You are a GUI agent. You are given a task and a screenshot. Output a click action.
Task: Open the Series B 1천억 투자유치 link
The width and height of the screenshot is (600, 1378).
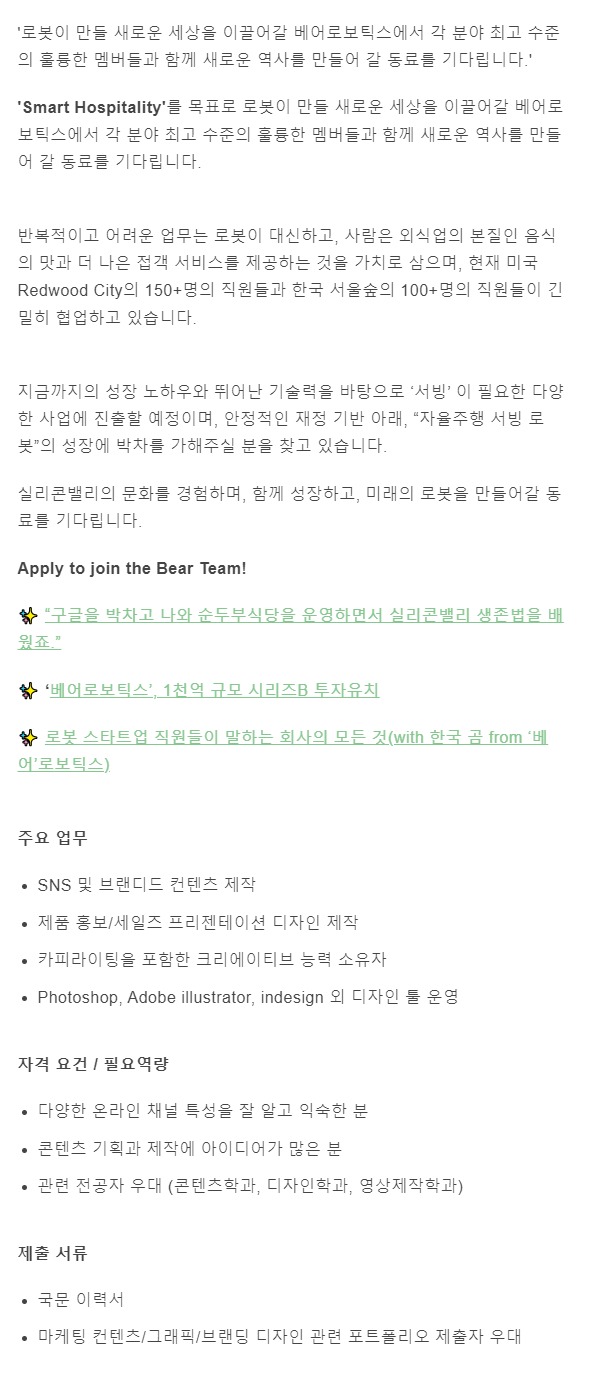[214, 690]
